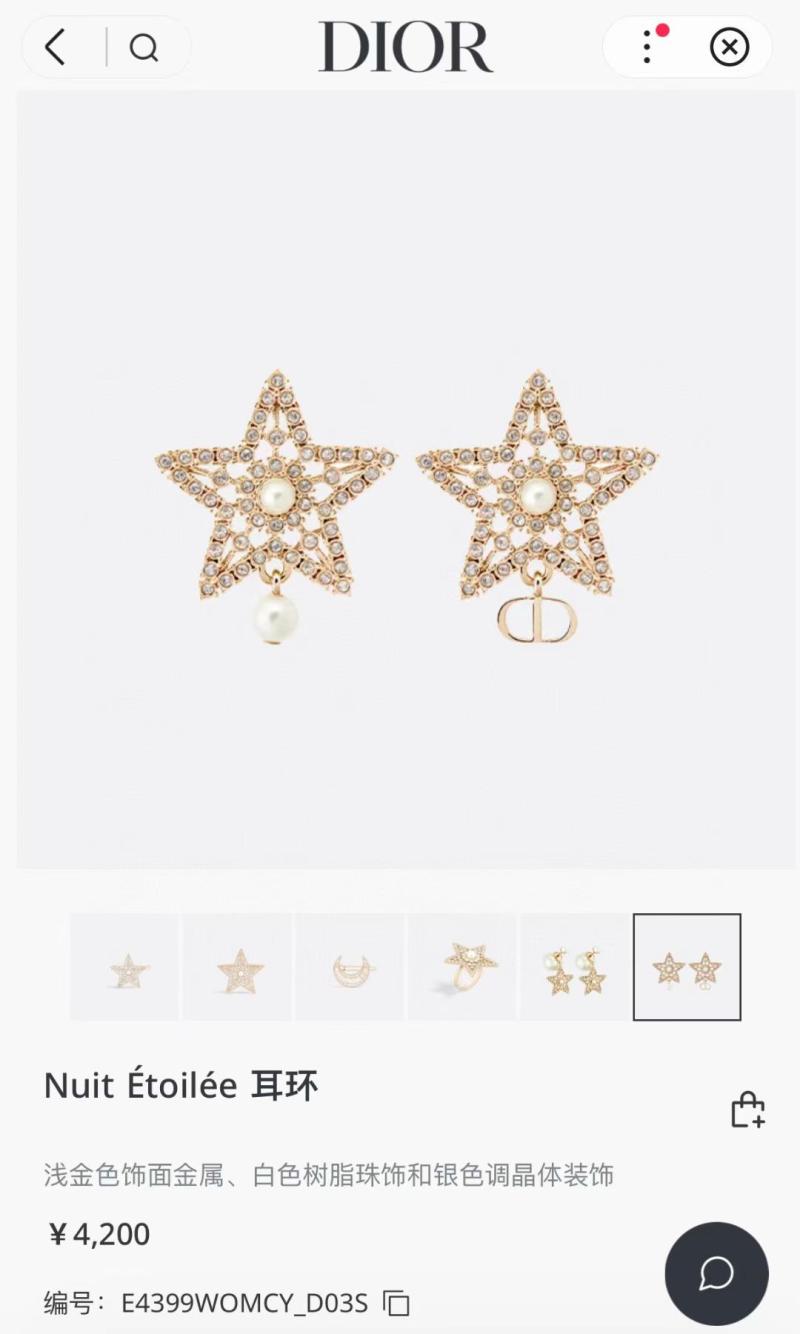The image size is (800, 1334).
Task: Click the Nuit Étoilée product title
Action: click(x=180, y=1085)
